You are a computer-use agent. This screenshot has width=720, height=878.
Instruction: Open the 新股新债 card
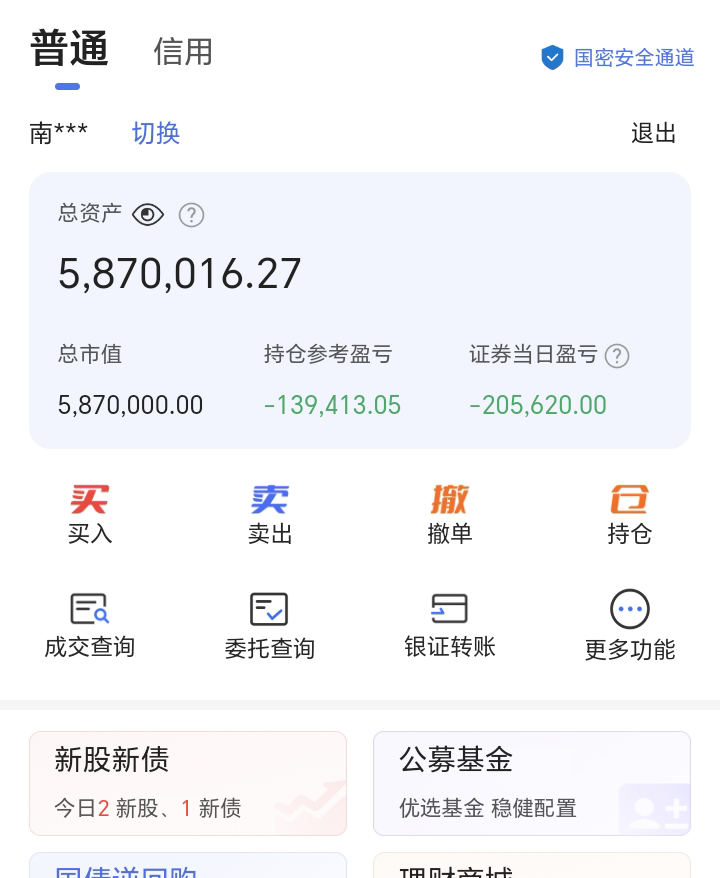click(x=188, y=783)
